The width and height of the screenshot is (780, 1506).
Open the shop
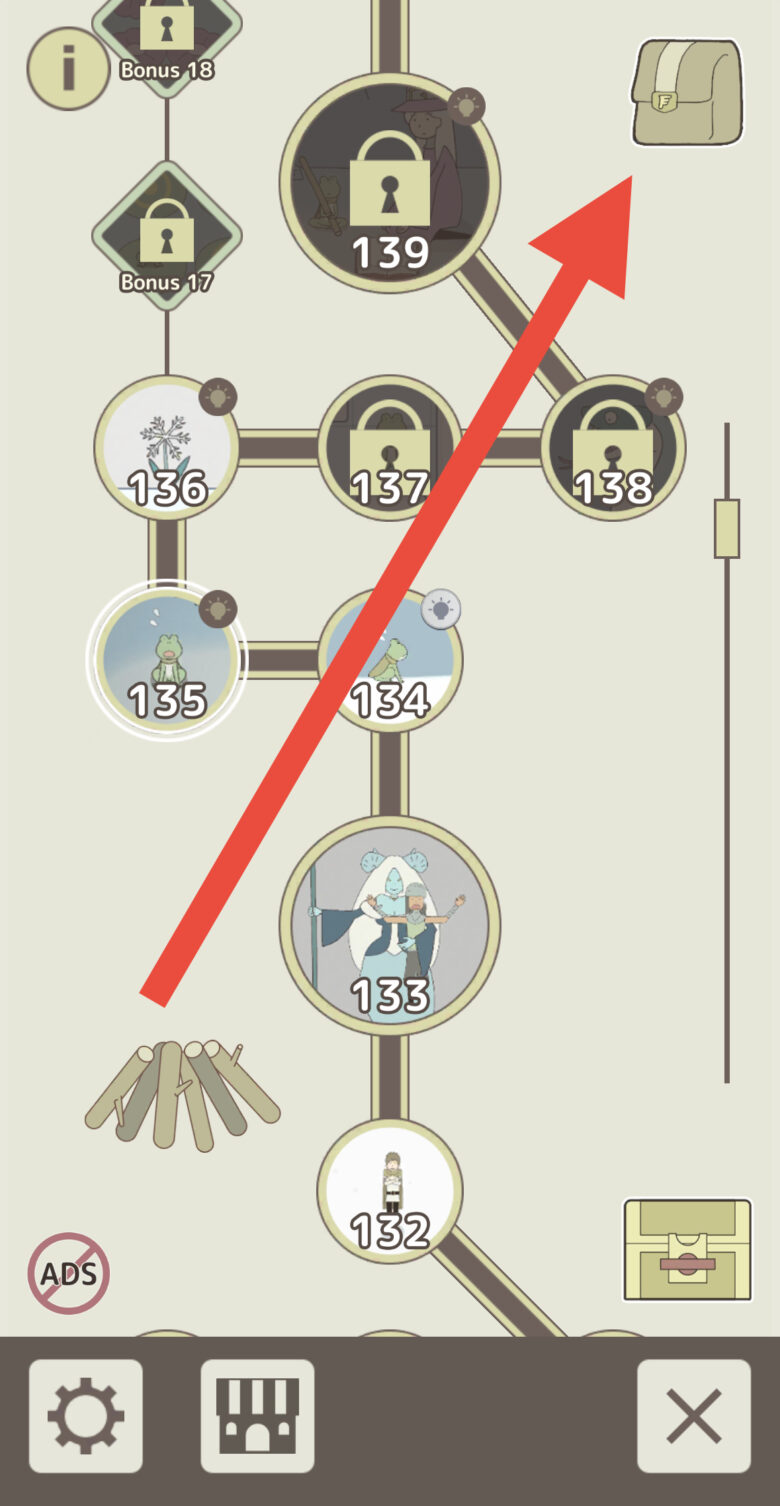(x=258, y=1416)
